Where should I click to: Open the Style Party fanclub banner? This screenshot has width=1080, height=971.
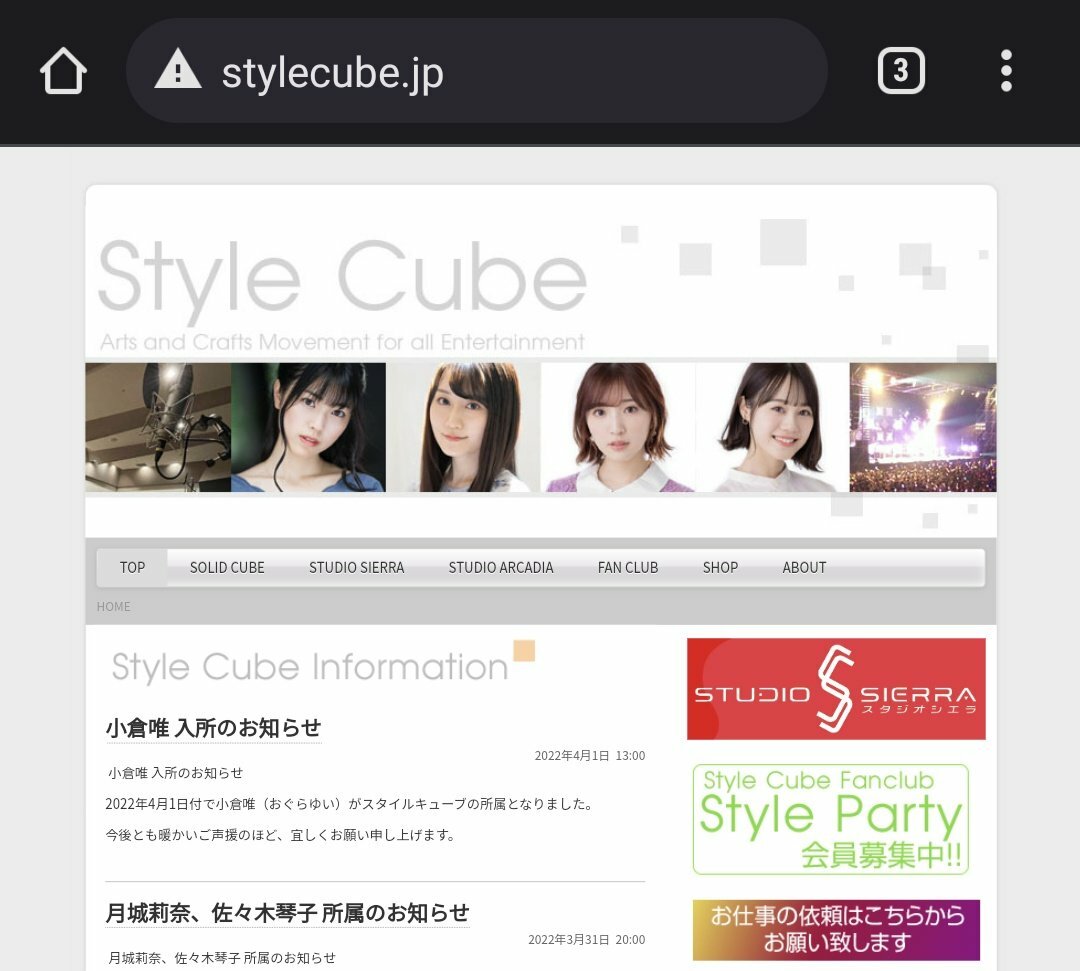click(x=830, y=819)
